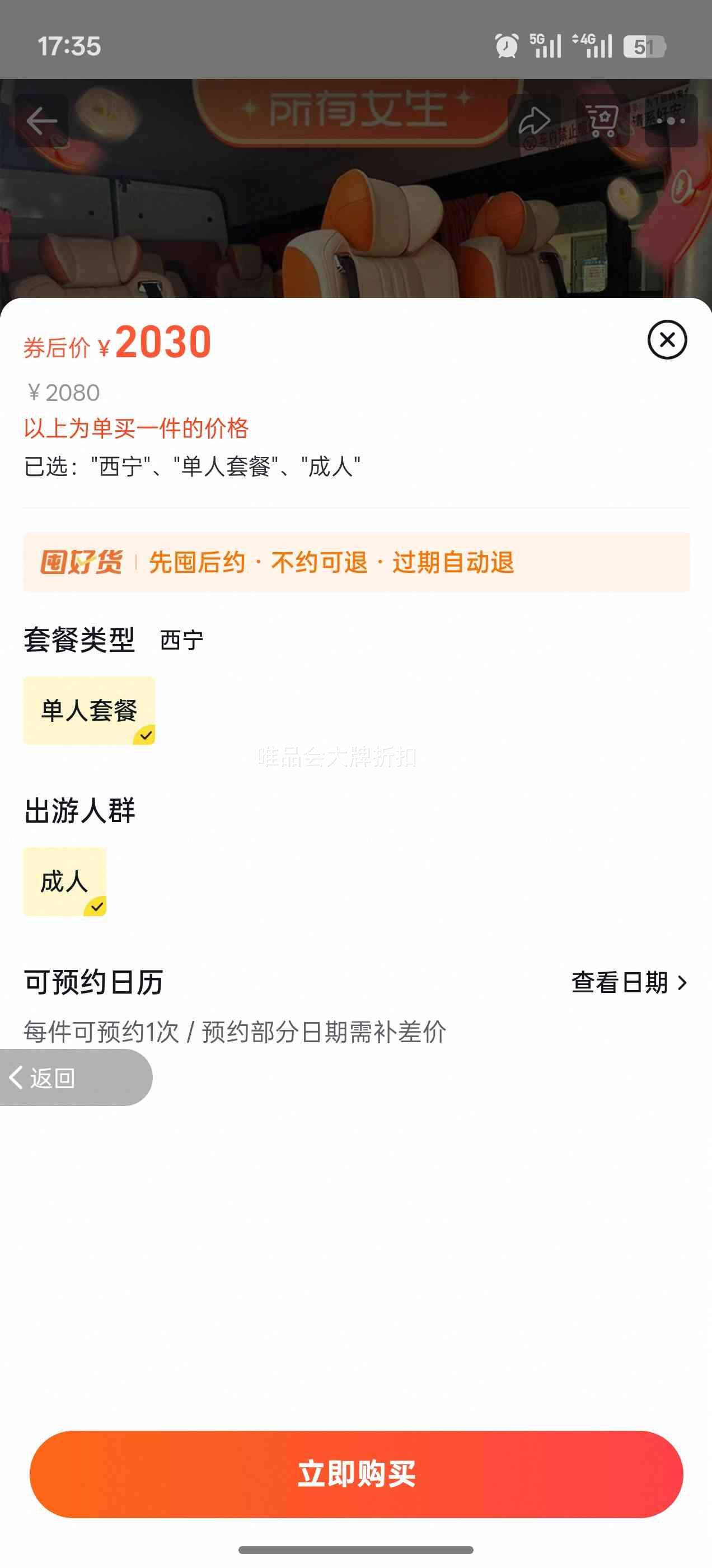Tap 立即购买 to buy now
The height and width of the screenshot is (1568, 712).
pos(356,1474)
